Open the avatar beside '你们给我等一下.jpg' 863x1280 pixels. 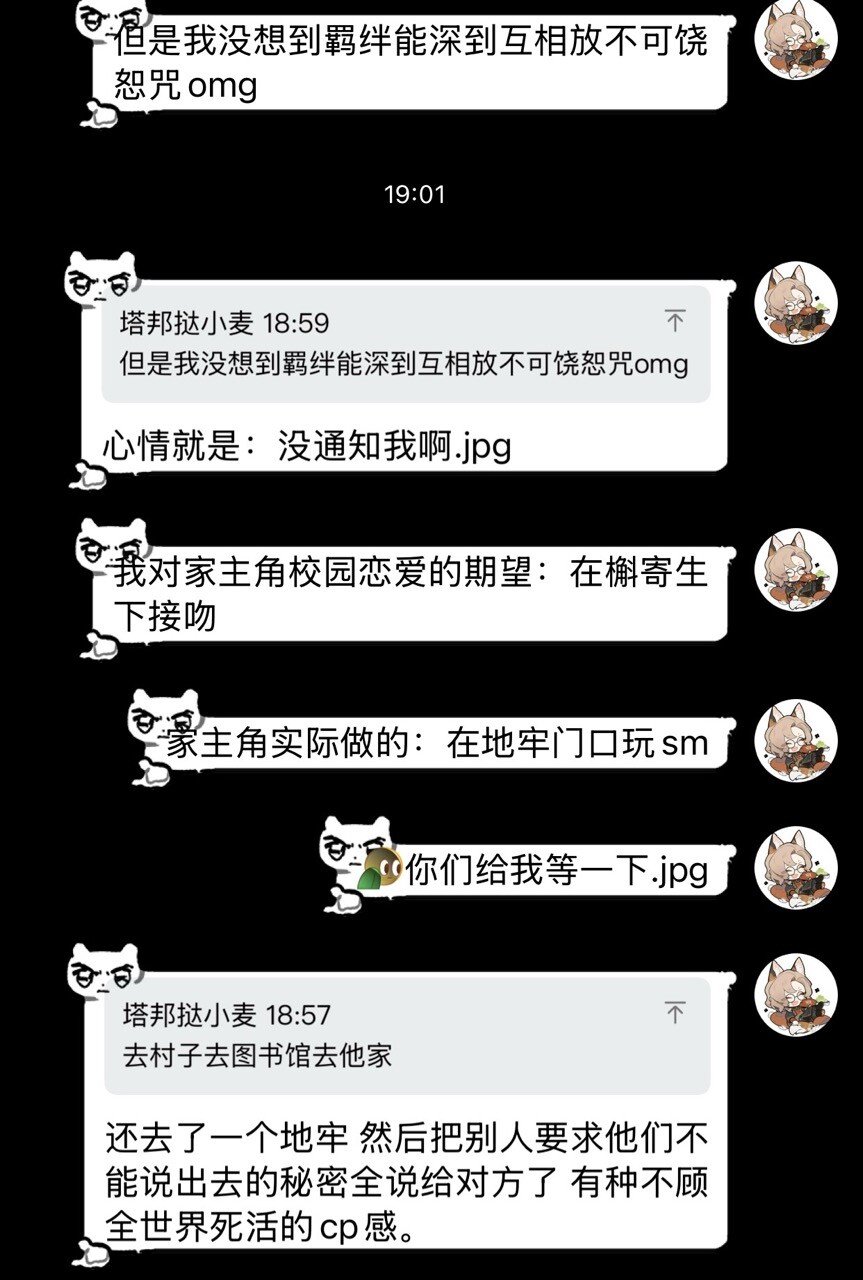click(x=795, y=868)
